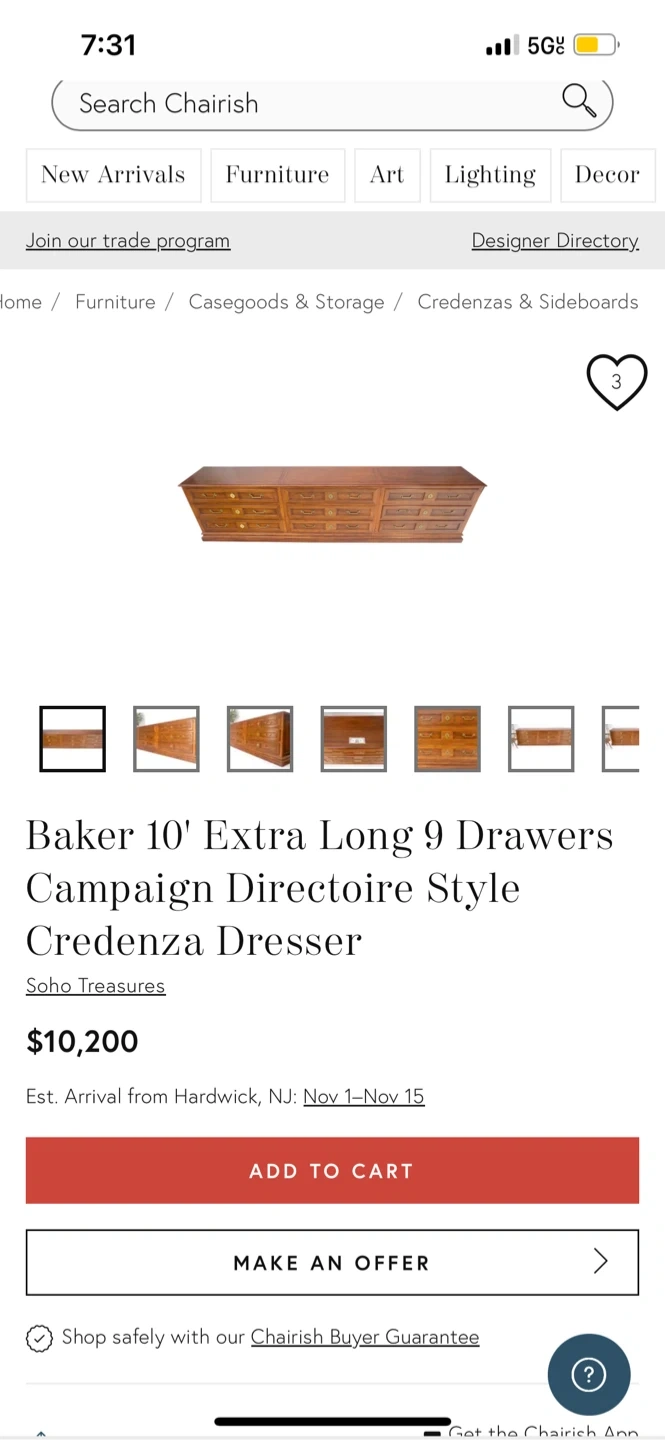Add the credenza to cart
The width and height of the screenshot is (665, 1440).
[332, 1170]
